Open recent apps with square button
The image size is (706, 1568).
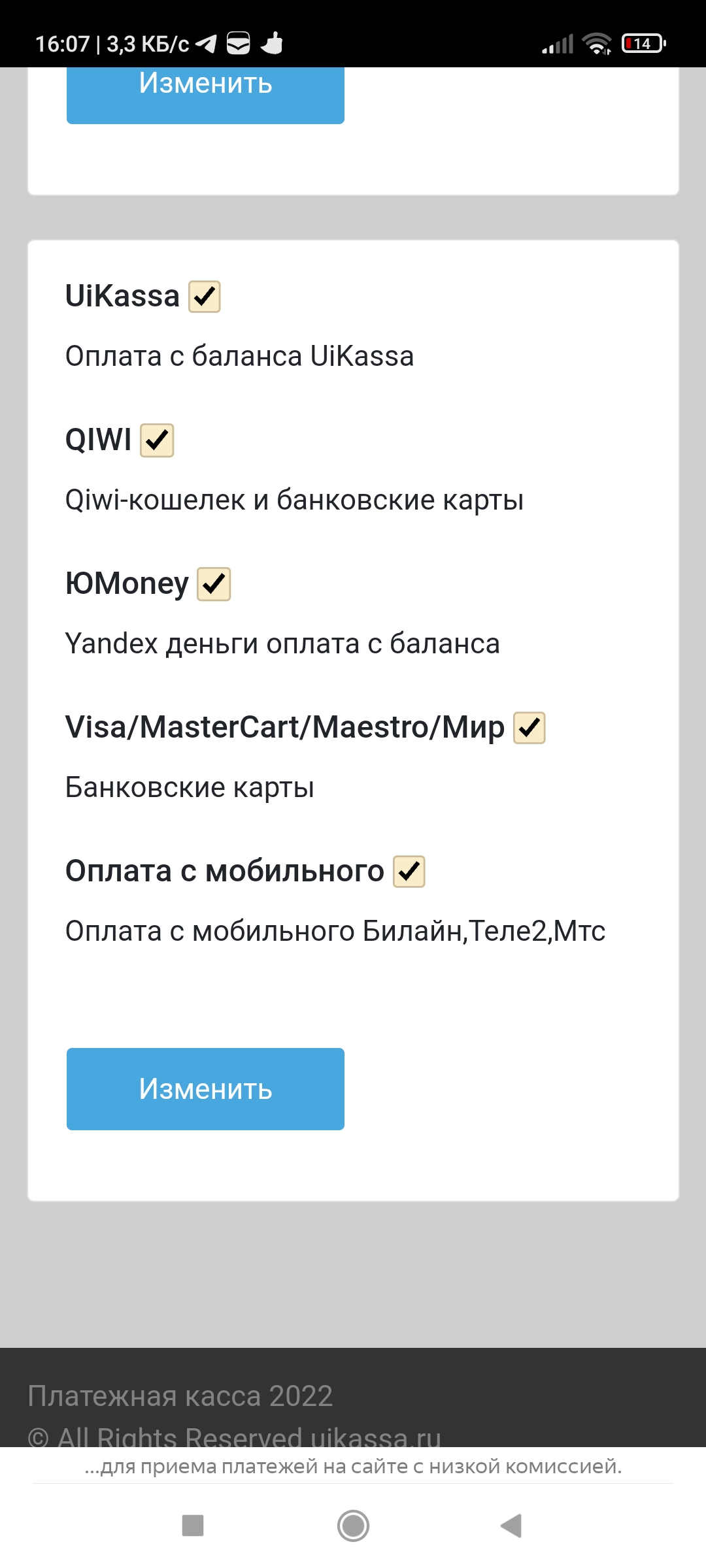[193, 1526]
